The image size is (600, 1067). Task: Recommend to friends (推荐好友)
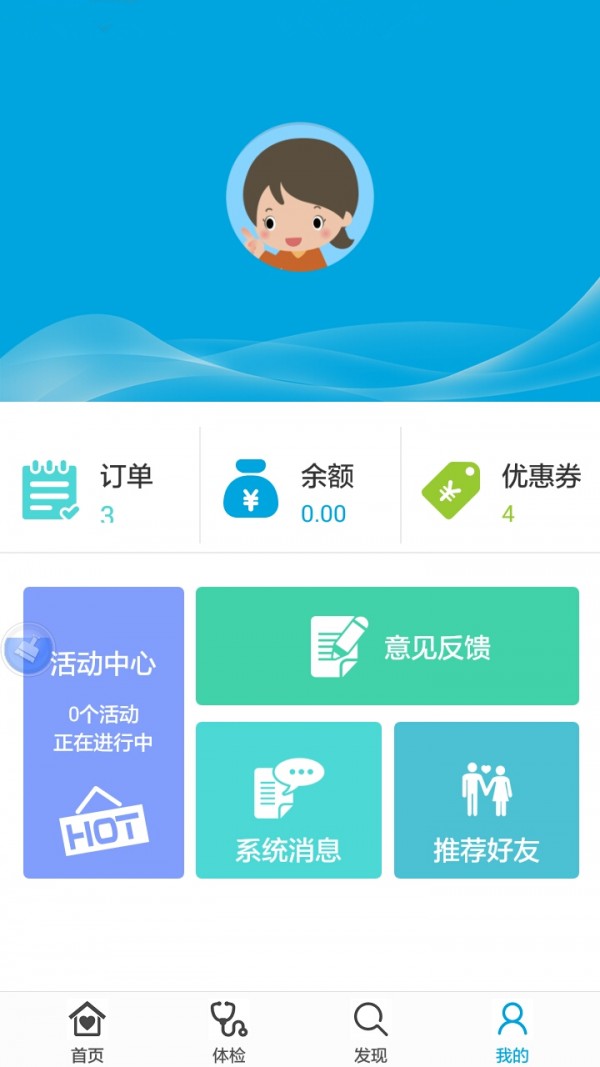pos(486,800)
